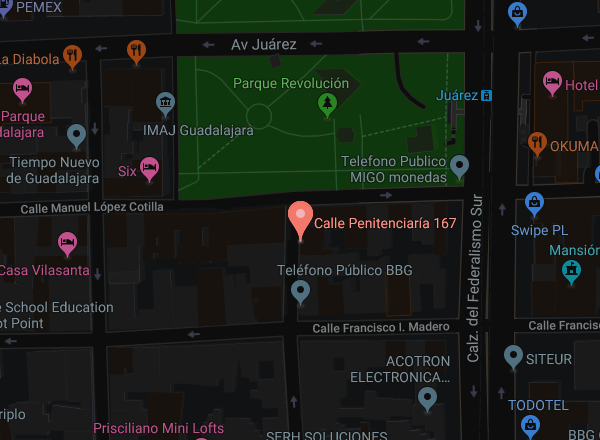
Task: Open the OKUMA restaurant marker
Action: coord(538,143)
